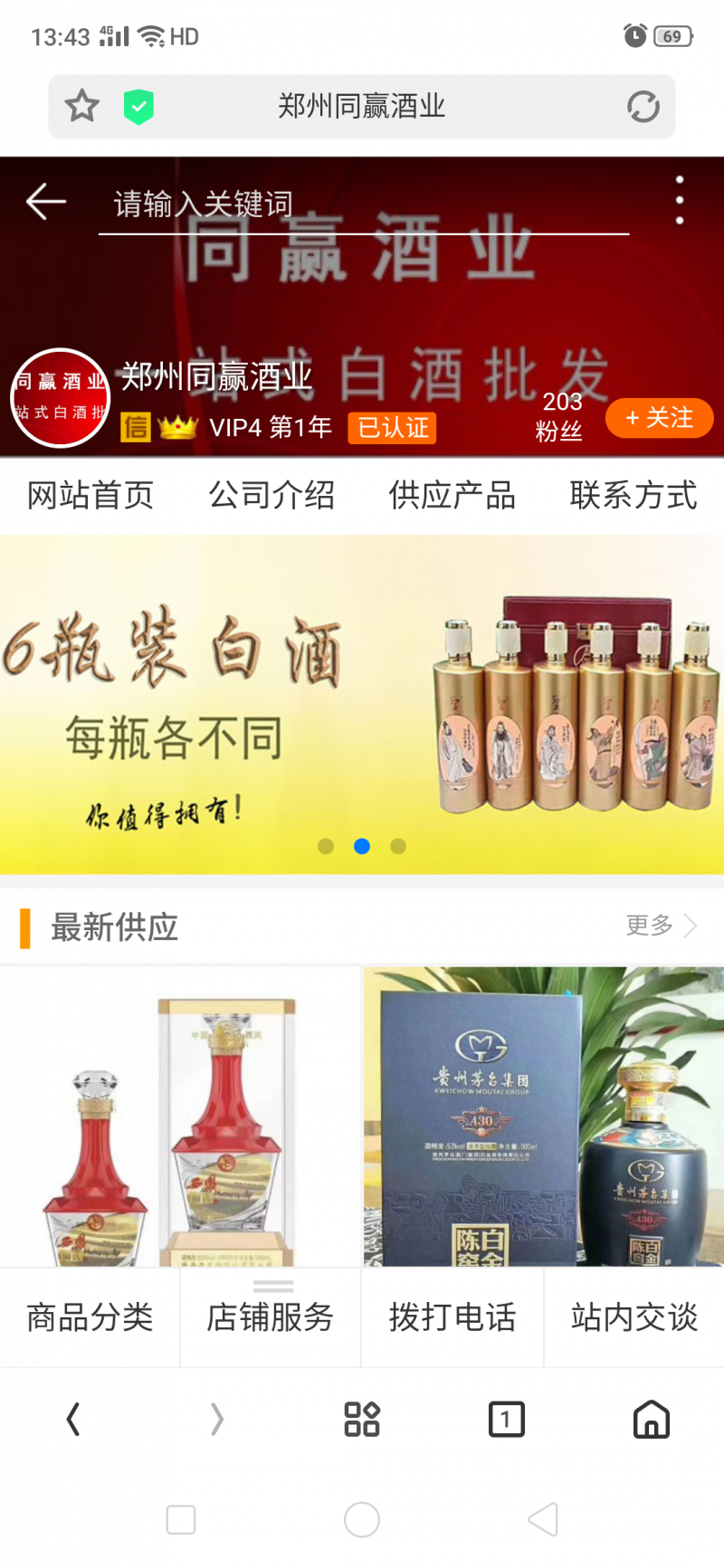Focus the 请输入关键词 search field
The height and width of the screenshot is (1568, 724).
pyautogui.click(x=362, y=205)
